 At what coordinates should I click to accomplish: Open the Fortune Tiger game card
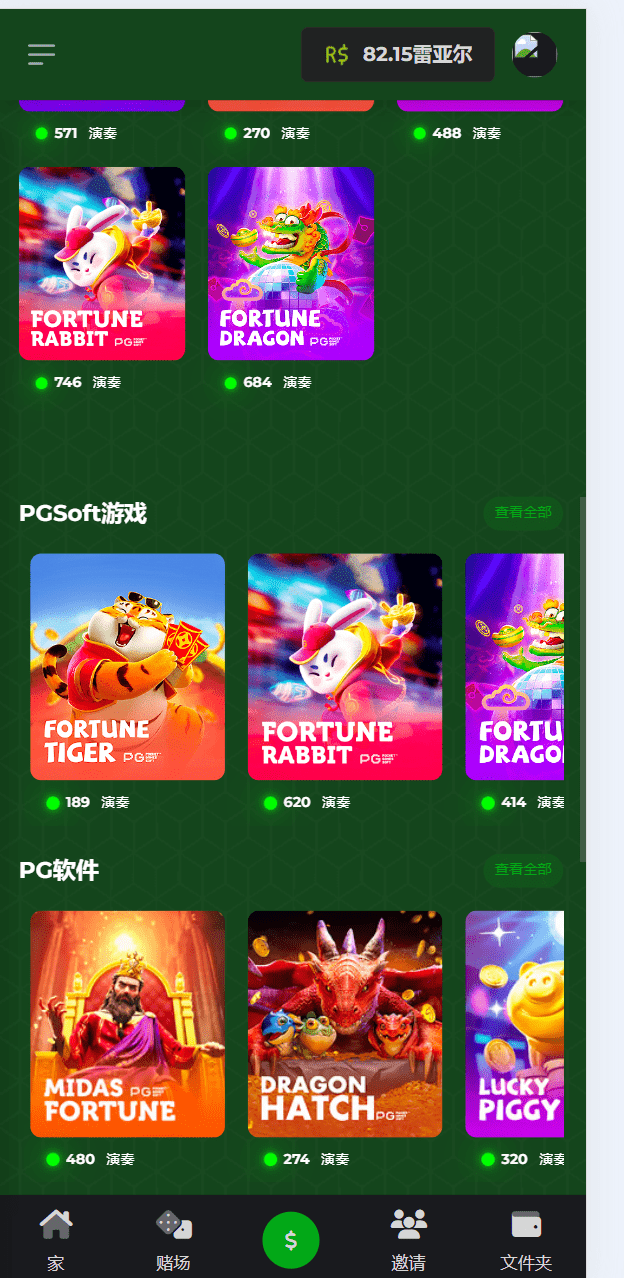pyautogui.click(x=128, y=667)
